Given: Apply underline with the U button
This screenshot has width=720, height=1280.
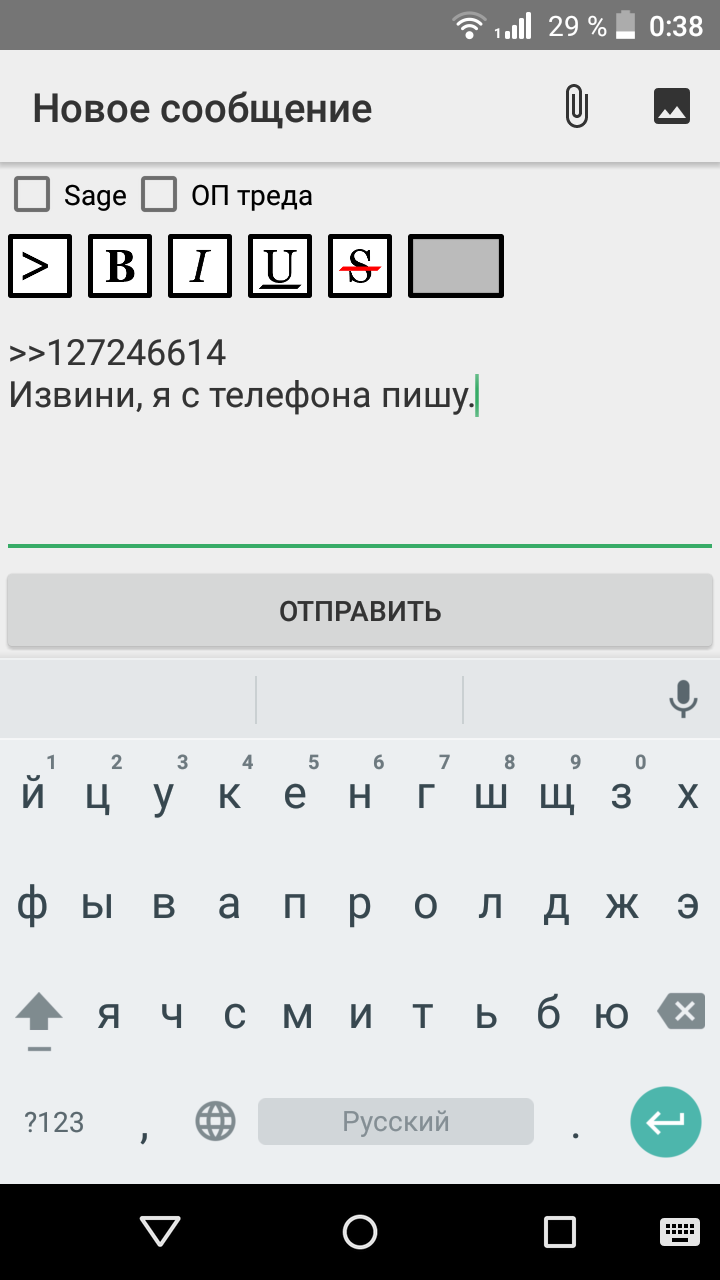Looking at the screenshot, I should (x=280, y=266).
